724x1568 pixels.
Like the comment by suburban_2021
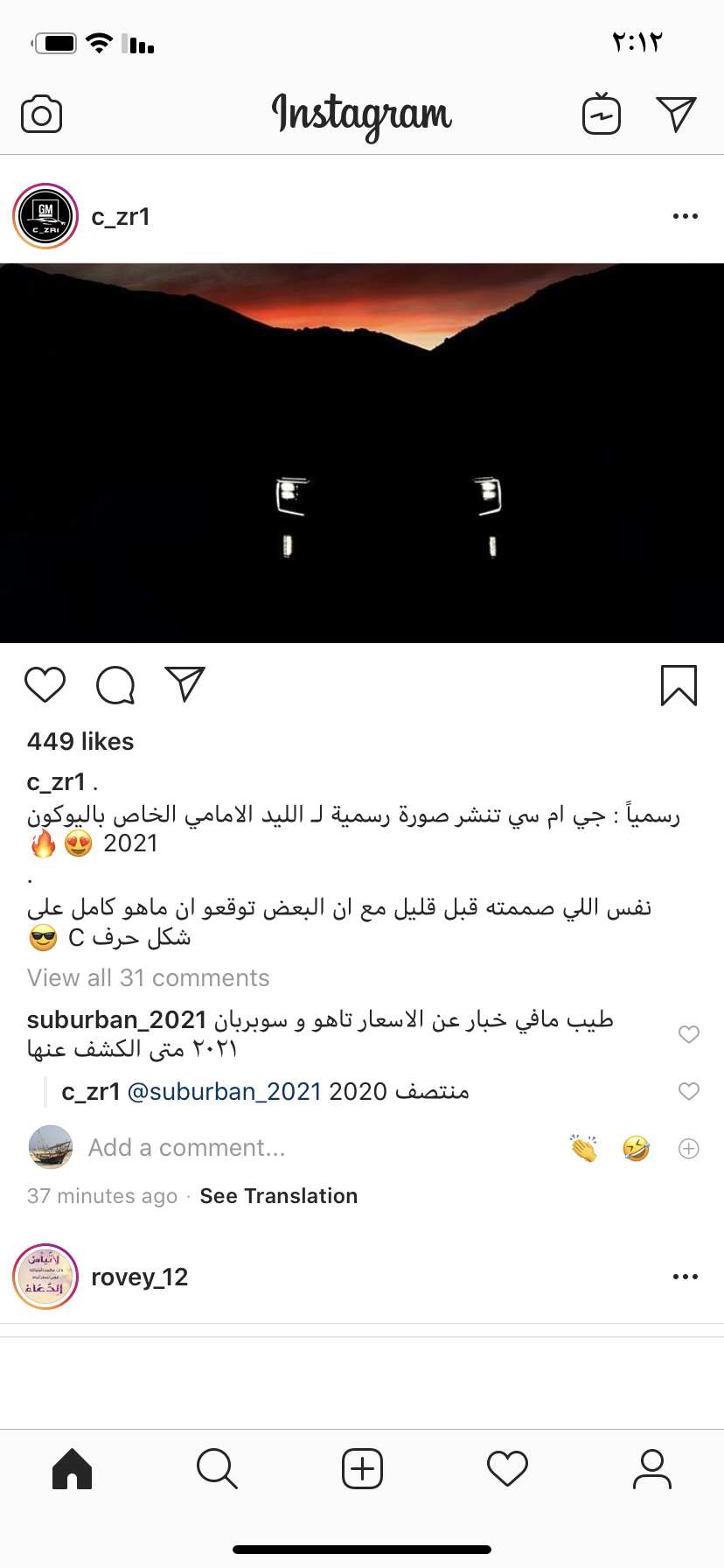pyautogui.click(x=689, y=1034)
